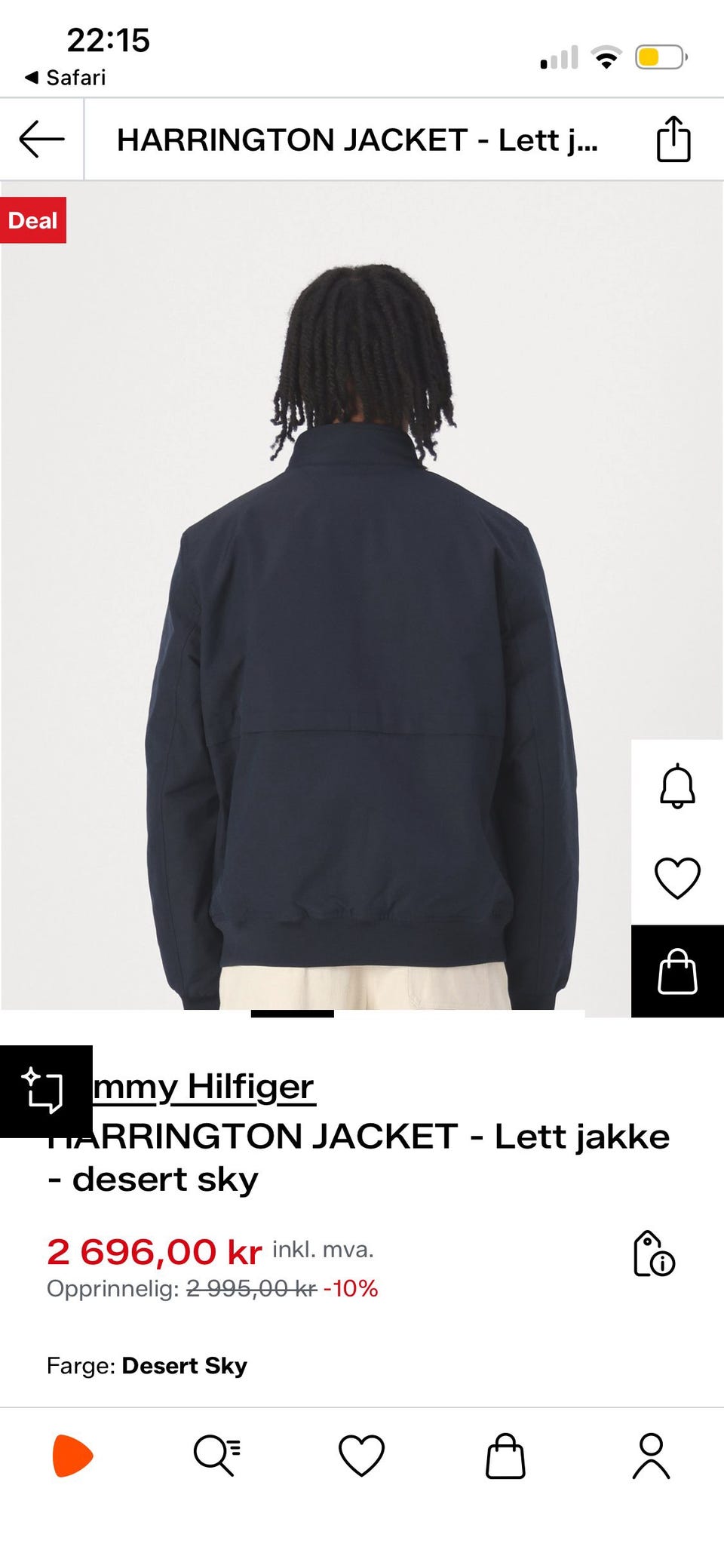Return to Safari from the status bar
This screenshot has width=724, height=1568.
point(65,78)
